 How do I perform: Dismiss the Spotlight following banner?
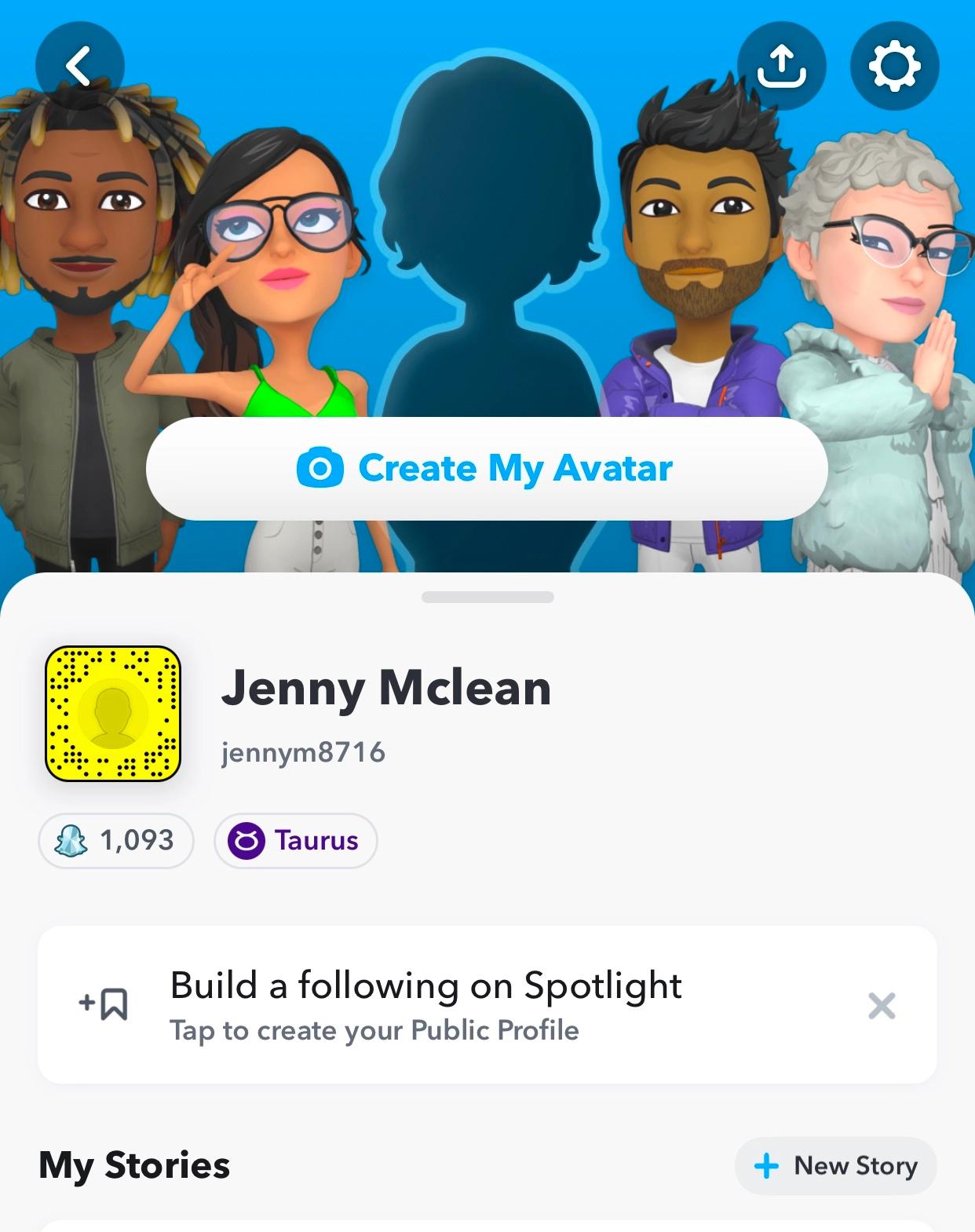tap(882, 1005)
